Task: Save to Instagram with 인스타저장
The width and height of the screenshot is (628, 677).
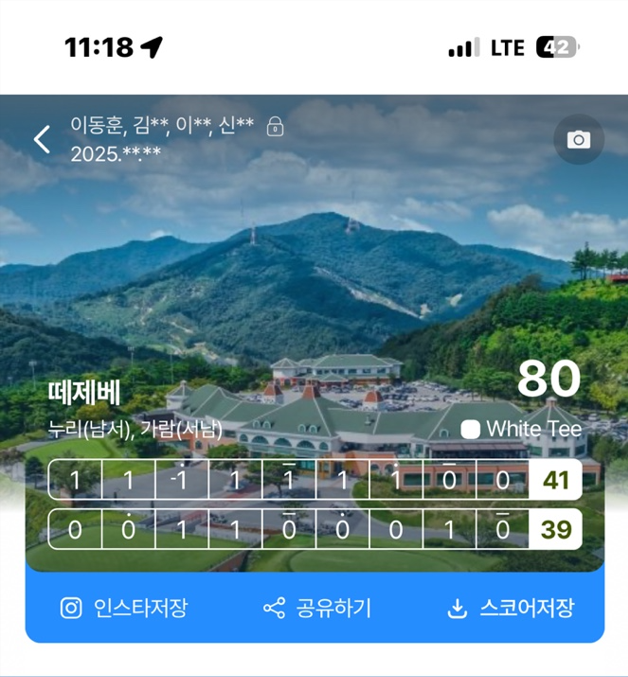Action: click(x=124, y=608)
